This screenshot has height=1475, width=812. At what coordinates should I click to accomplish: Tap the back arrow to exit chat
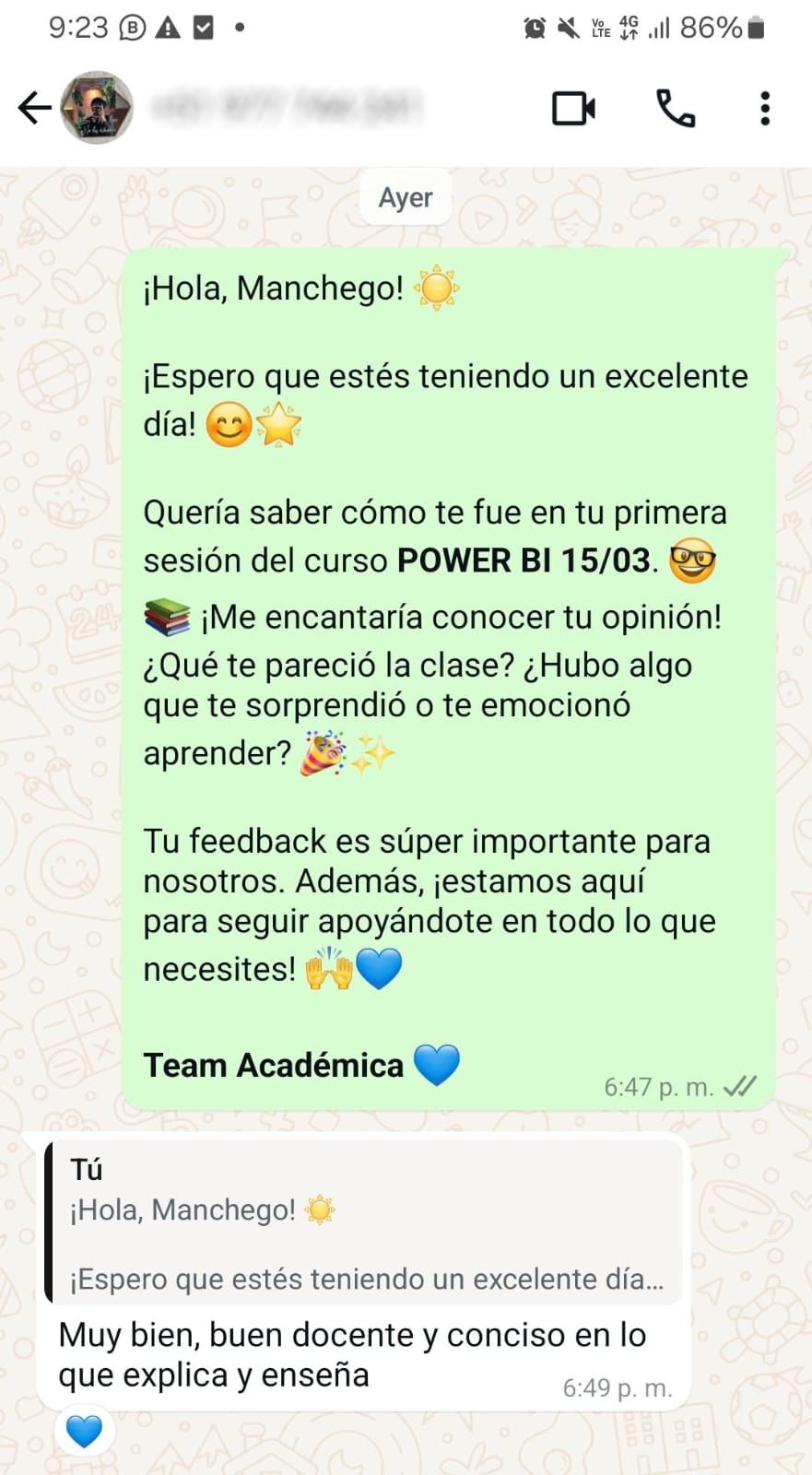(34, 108)
